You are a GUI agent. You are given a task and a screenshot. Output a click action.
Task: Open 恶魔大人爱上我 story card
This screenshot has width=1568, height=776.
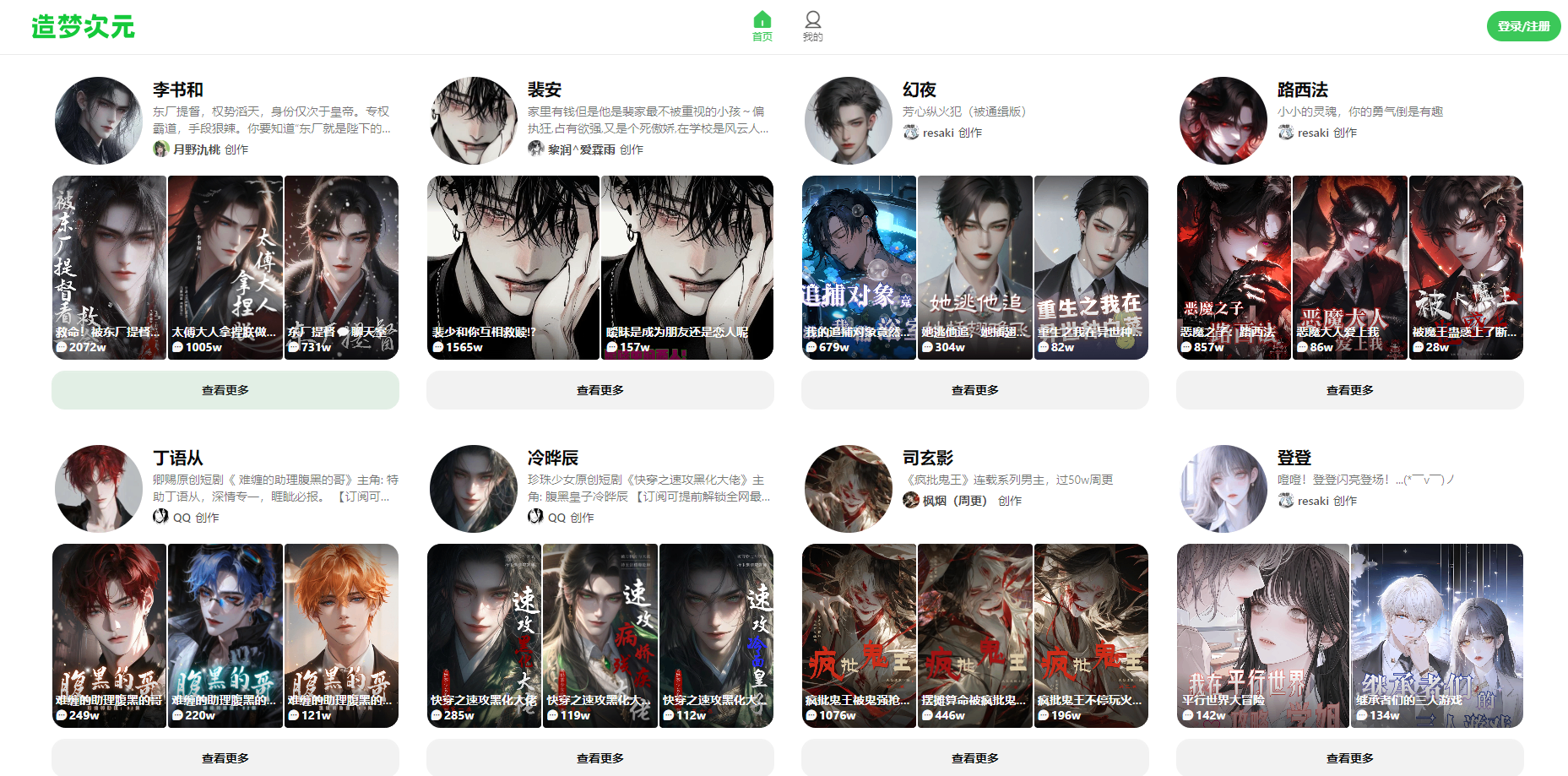[x=1349, y=268]
